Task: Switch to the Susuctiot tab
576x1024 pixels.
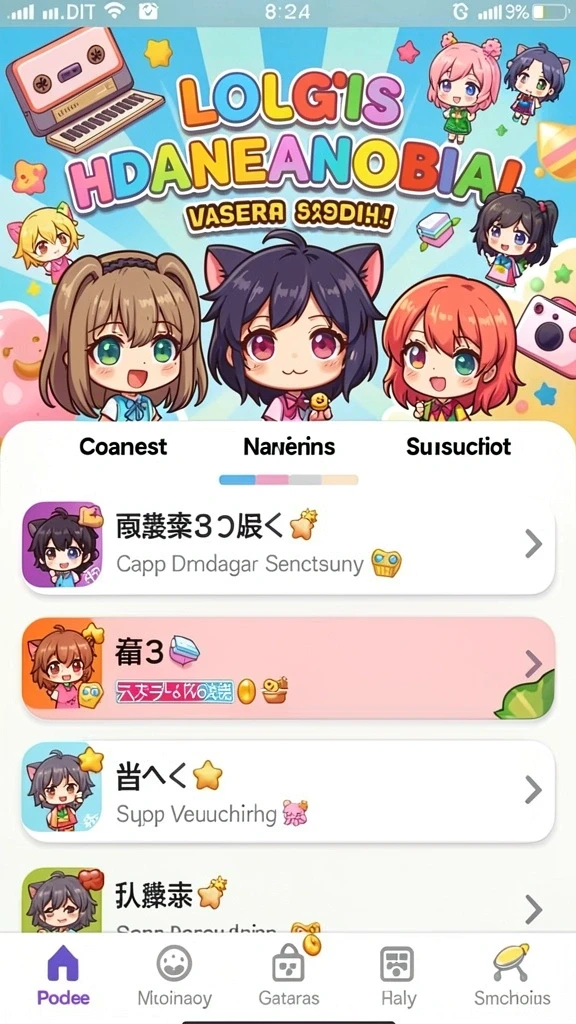Action: point(458,447)
